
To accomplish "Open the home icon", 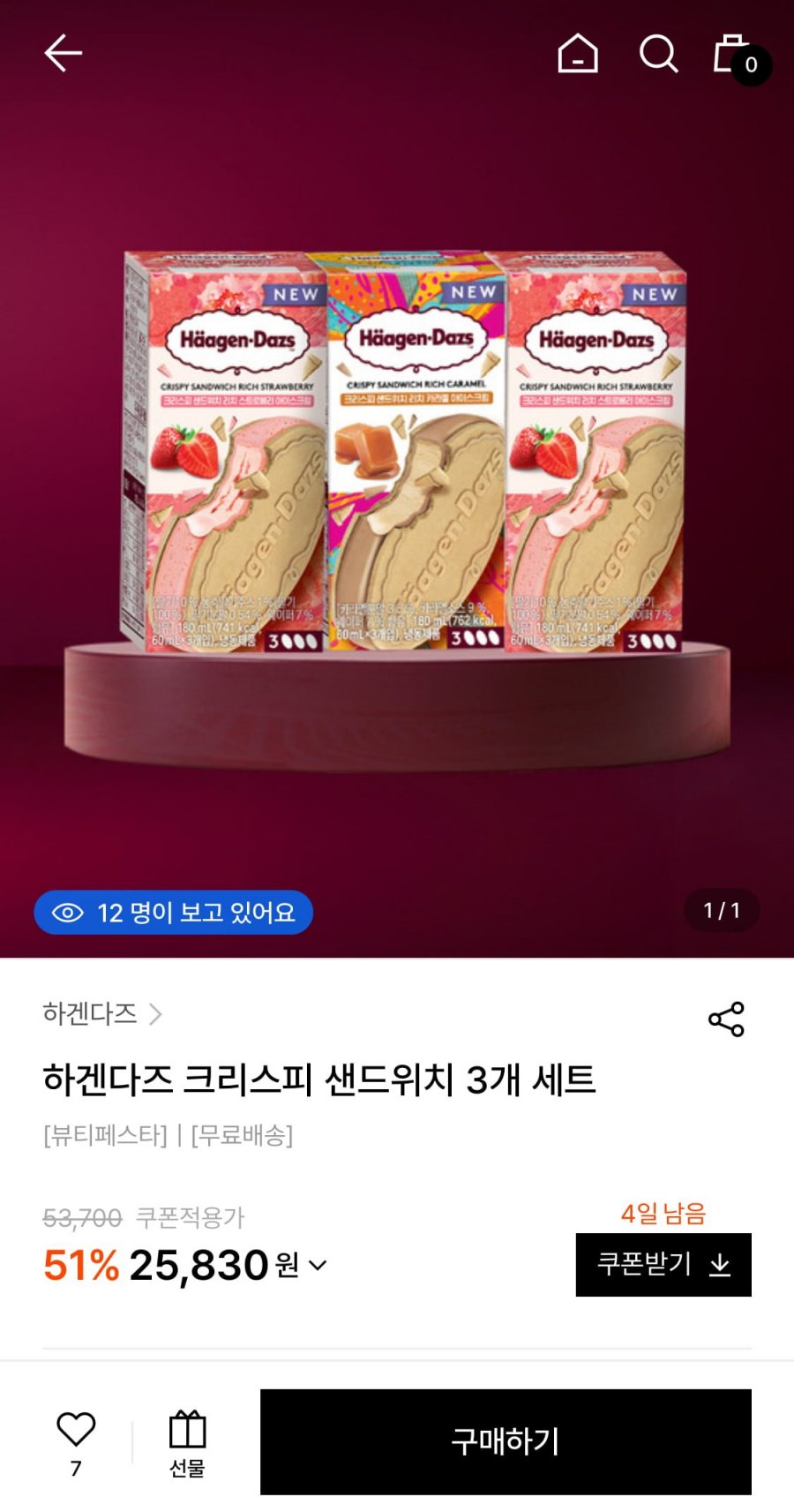I will click(578, 53).
